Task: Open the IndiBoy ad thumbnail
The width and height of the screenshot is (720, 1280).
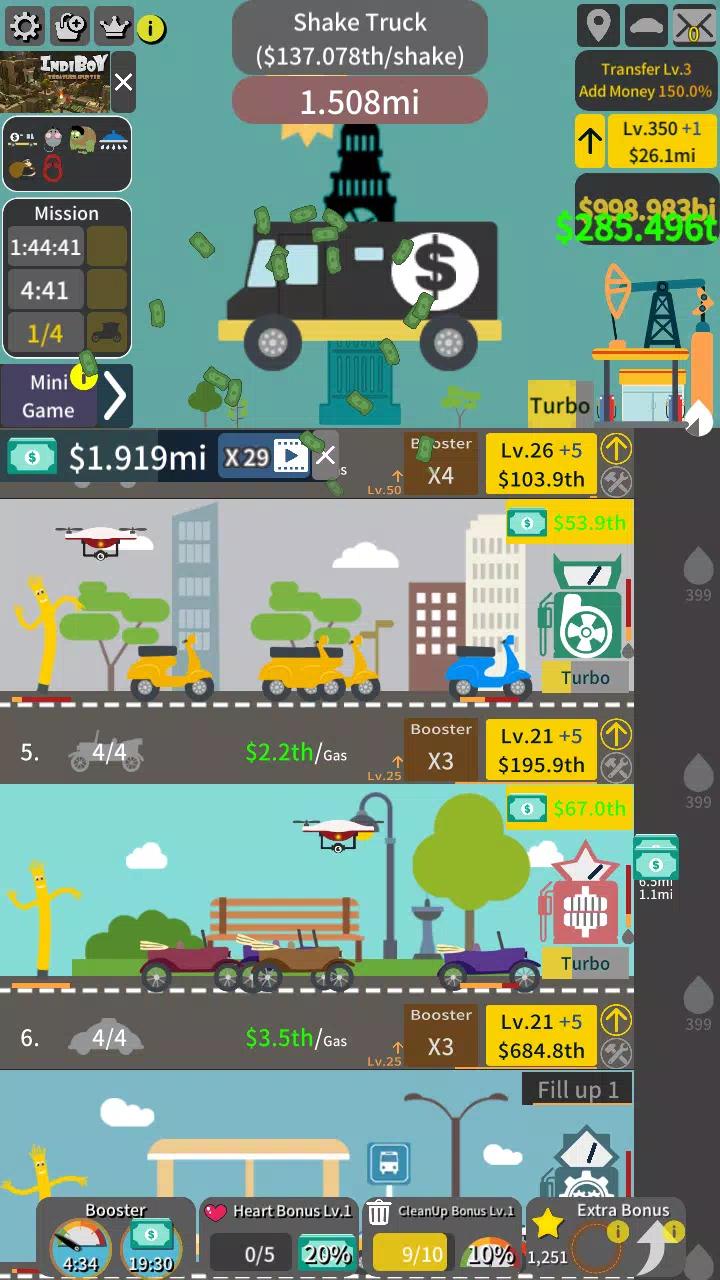Action: click(x=54, y=83)
